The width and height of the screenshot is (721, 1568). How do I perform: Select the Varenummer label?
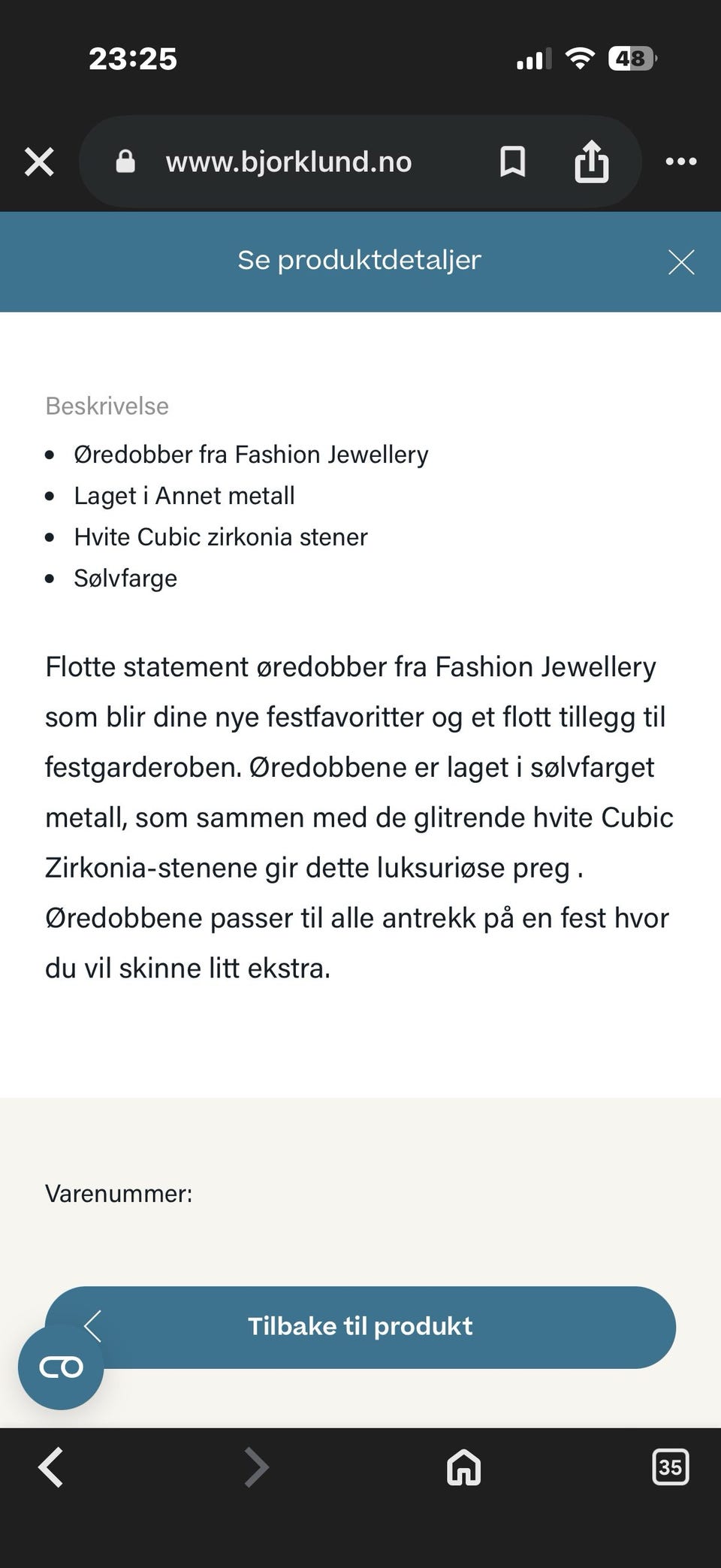(119, 1193)
